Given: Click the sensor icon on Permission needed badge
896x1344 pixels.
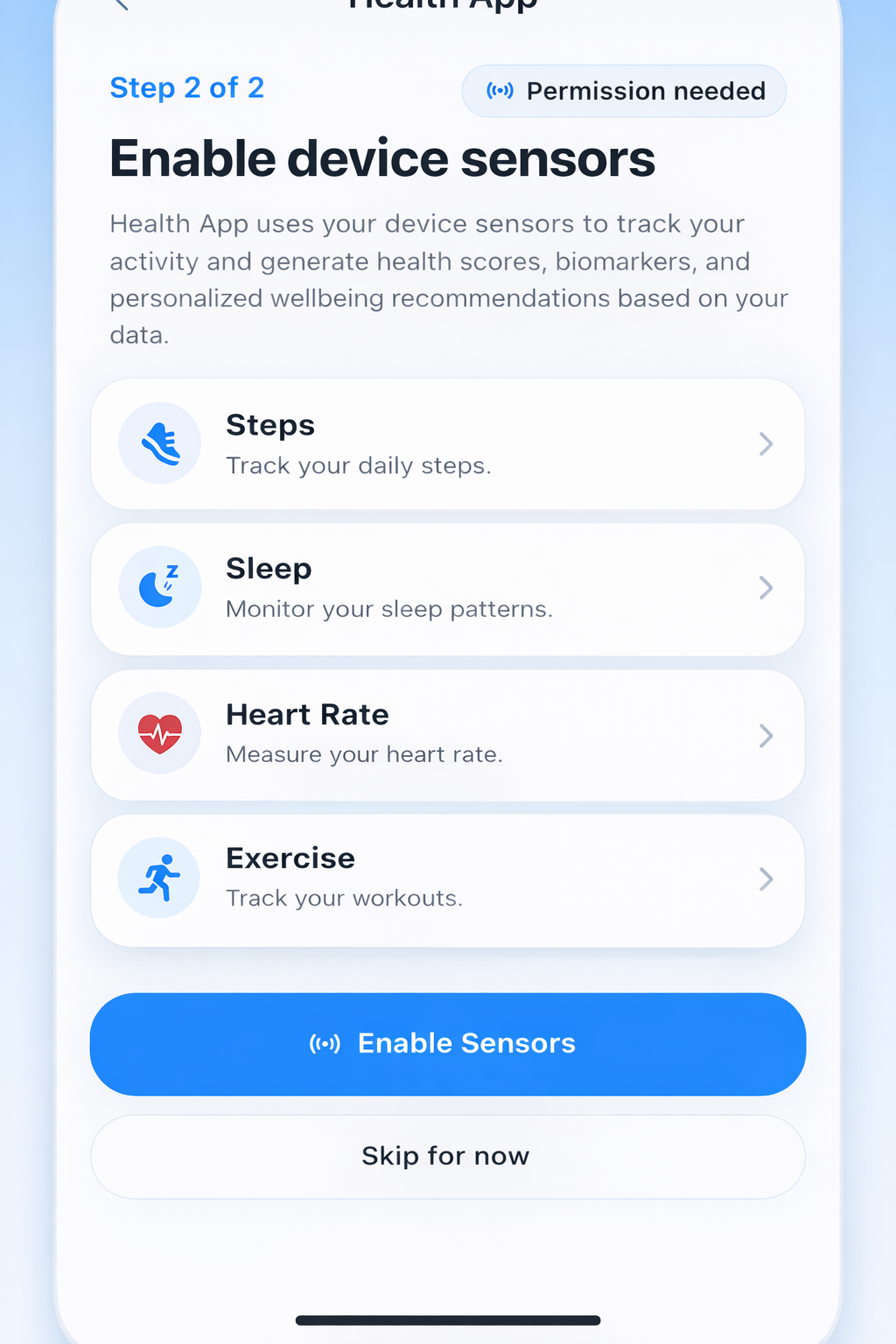Looking at the screenshot, I should click(x=500, y=91).
